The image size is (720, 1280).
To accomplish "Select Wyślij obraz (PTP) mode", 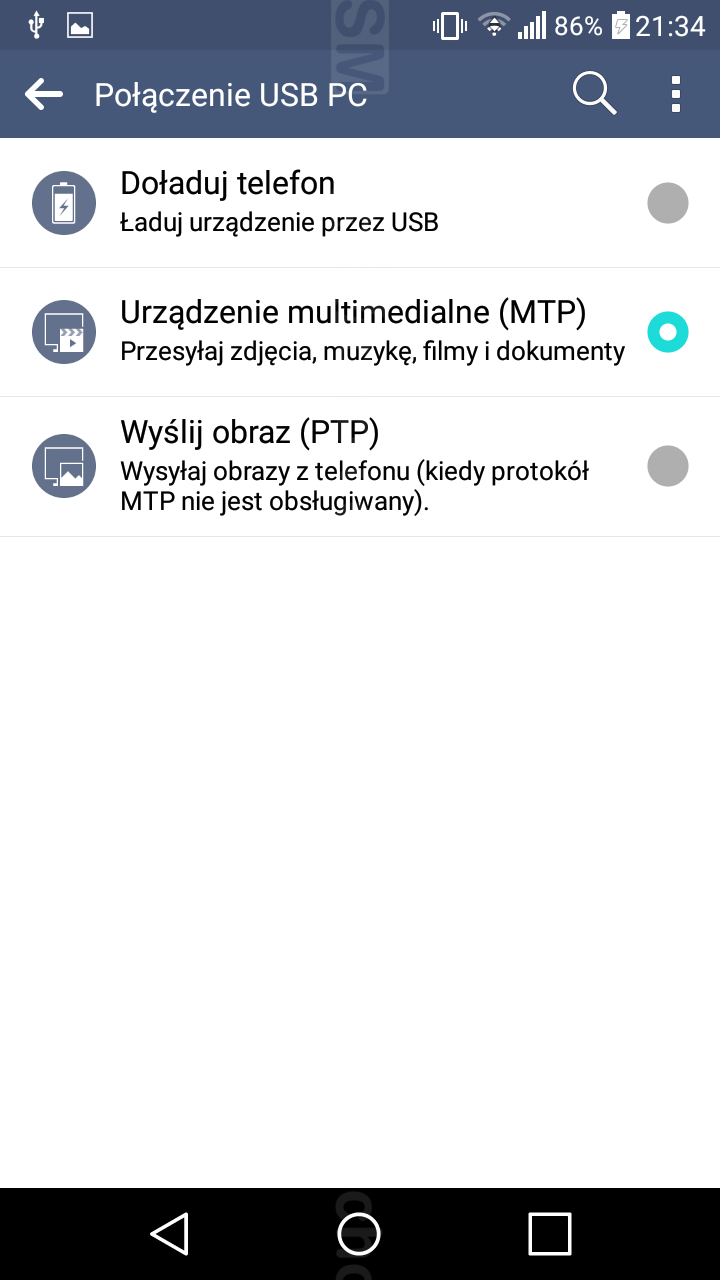I will 667,466.
